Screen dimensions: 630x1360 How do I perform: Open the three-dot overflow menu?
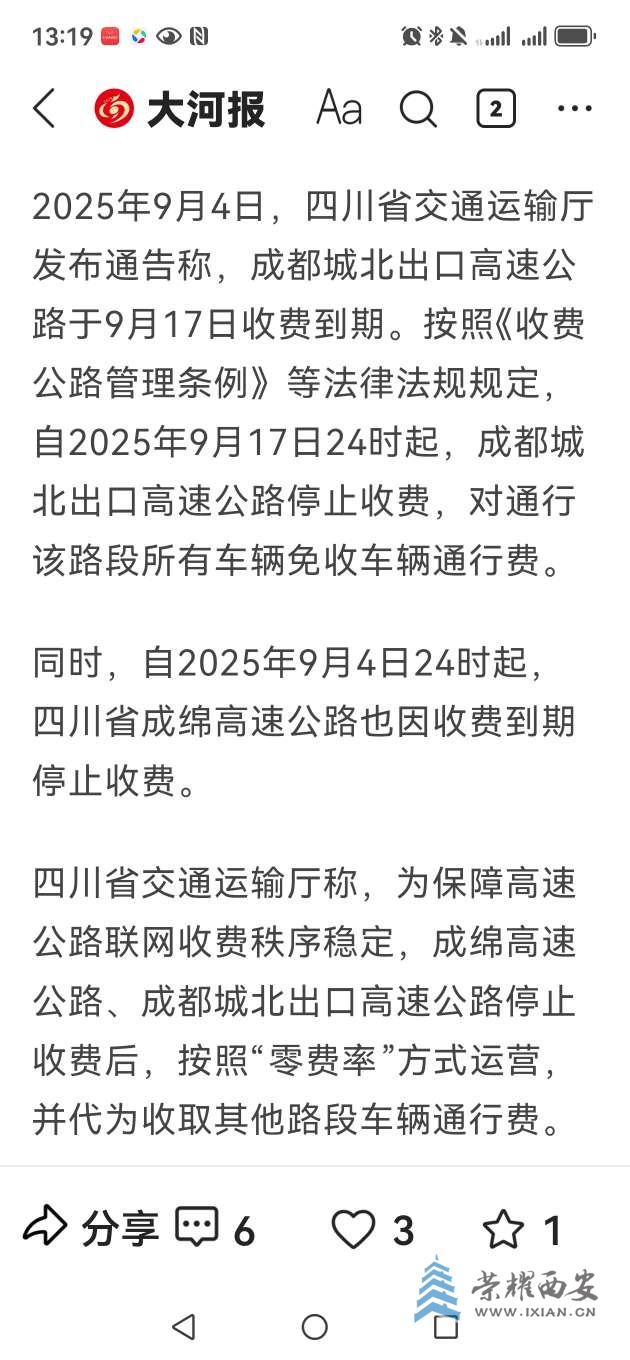coord(575,108)
